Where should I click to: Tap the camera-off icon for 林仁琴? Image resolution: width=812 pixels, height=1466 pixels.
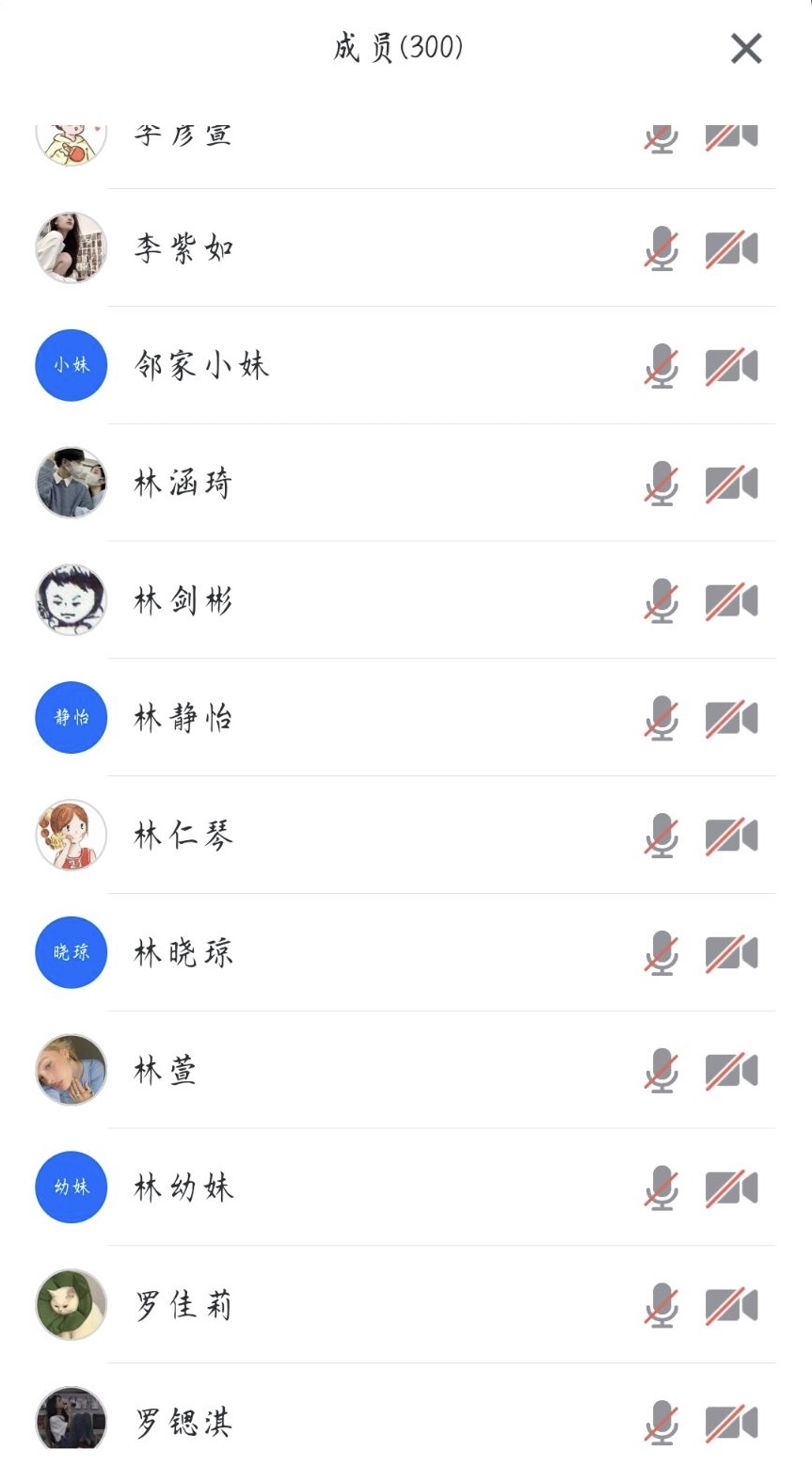click(x=731, y=836)
